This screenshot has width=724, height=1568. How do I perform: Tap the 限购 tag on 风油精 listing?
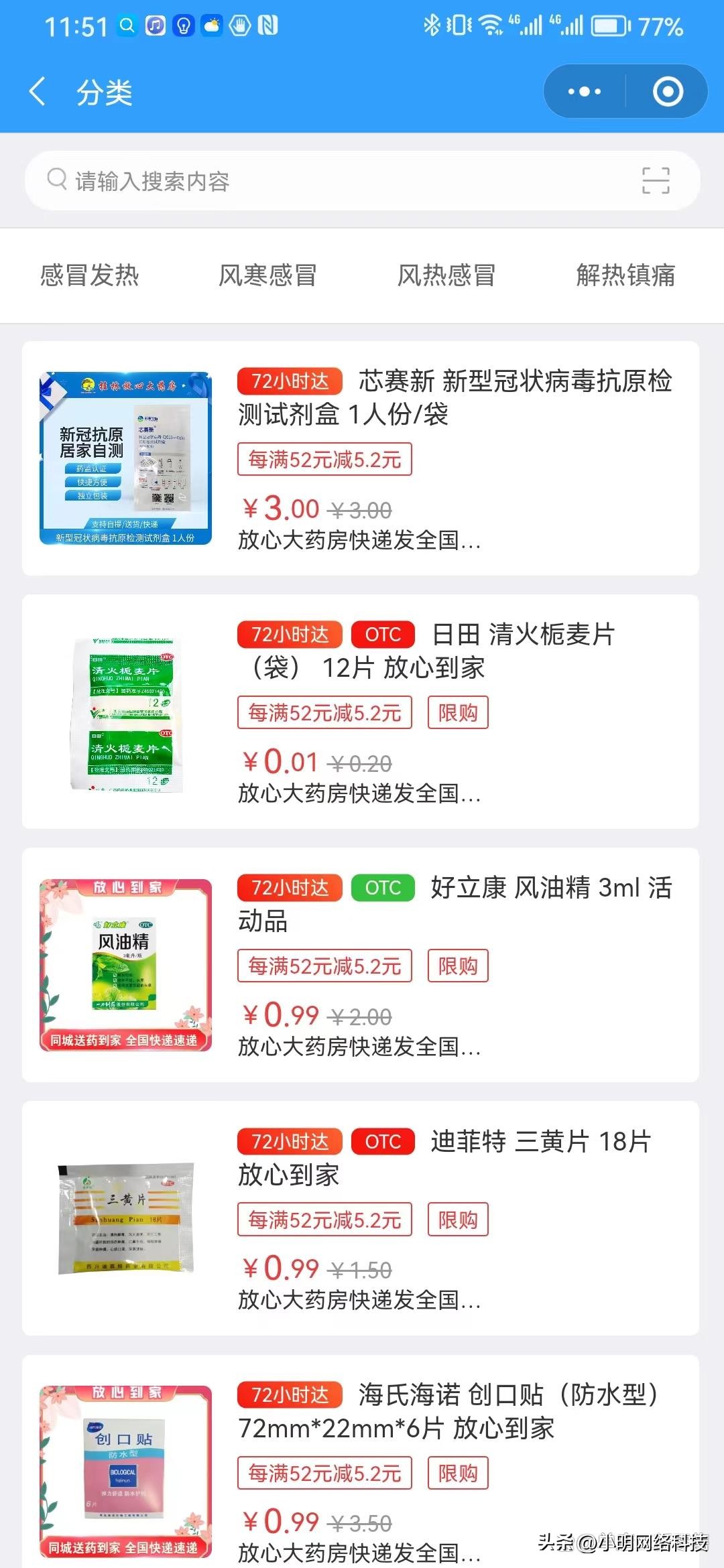click(457, 966)
